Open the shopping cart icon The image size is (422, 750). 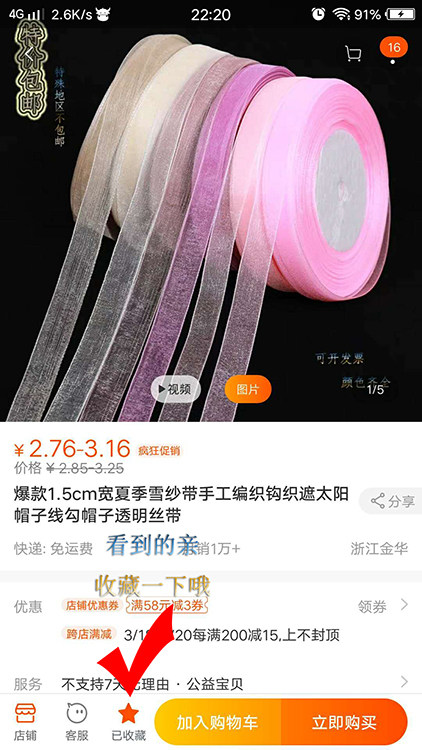[353, 54]
